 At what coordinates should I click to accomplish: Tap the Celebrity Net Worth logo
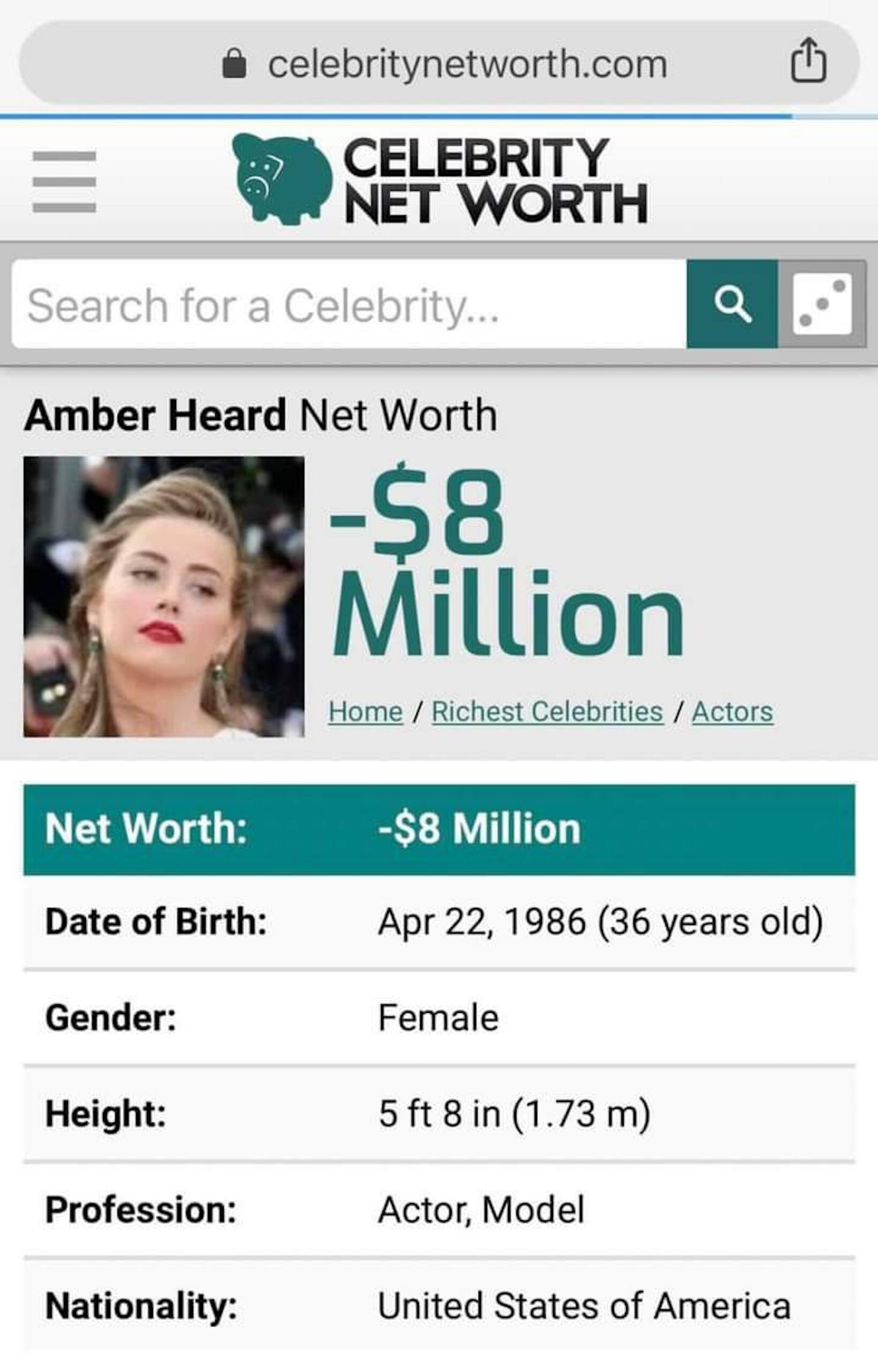pyautogui.click(x=439, y=180)
